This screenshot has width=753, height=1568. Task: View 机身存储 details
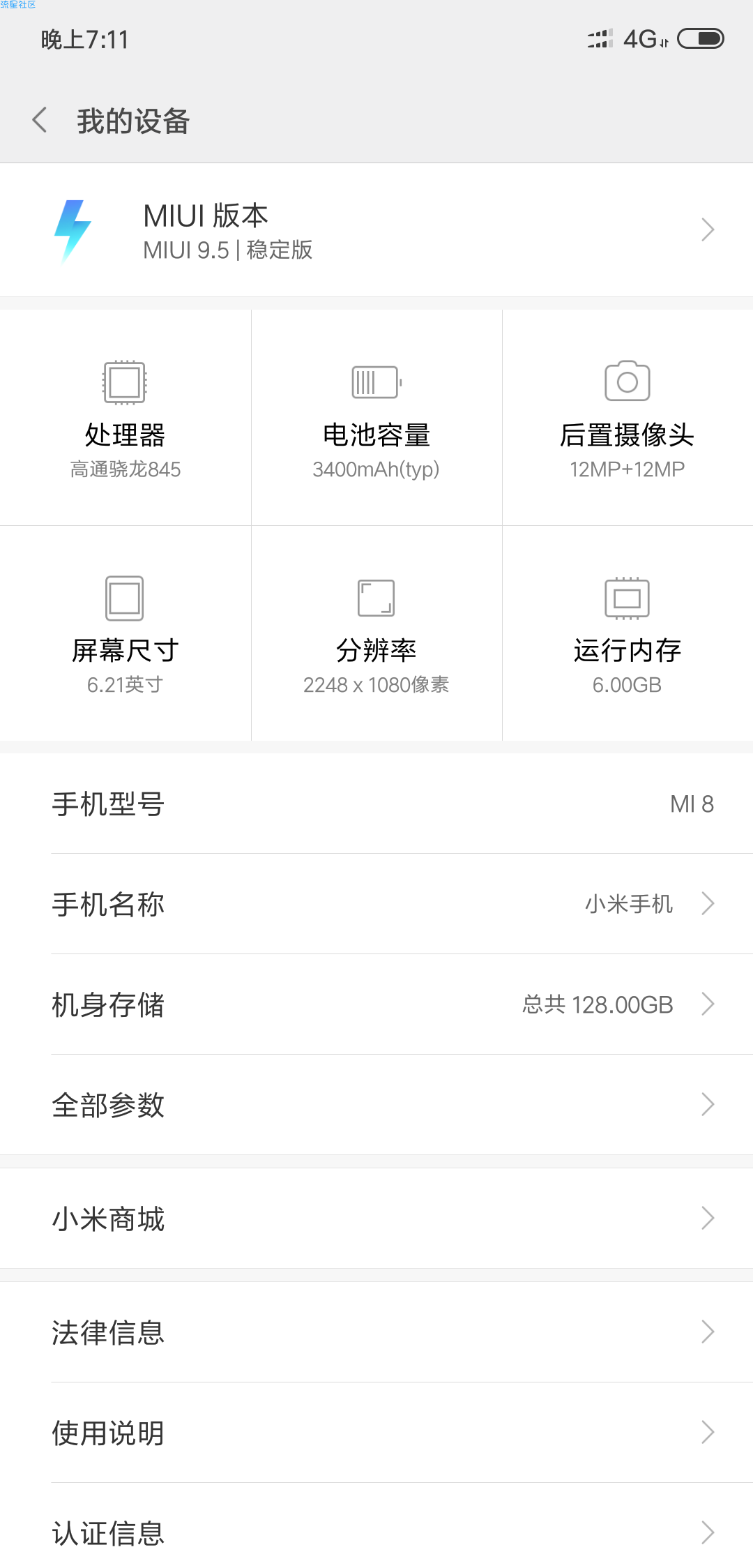[x=376, y=1004]
